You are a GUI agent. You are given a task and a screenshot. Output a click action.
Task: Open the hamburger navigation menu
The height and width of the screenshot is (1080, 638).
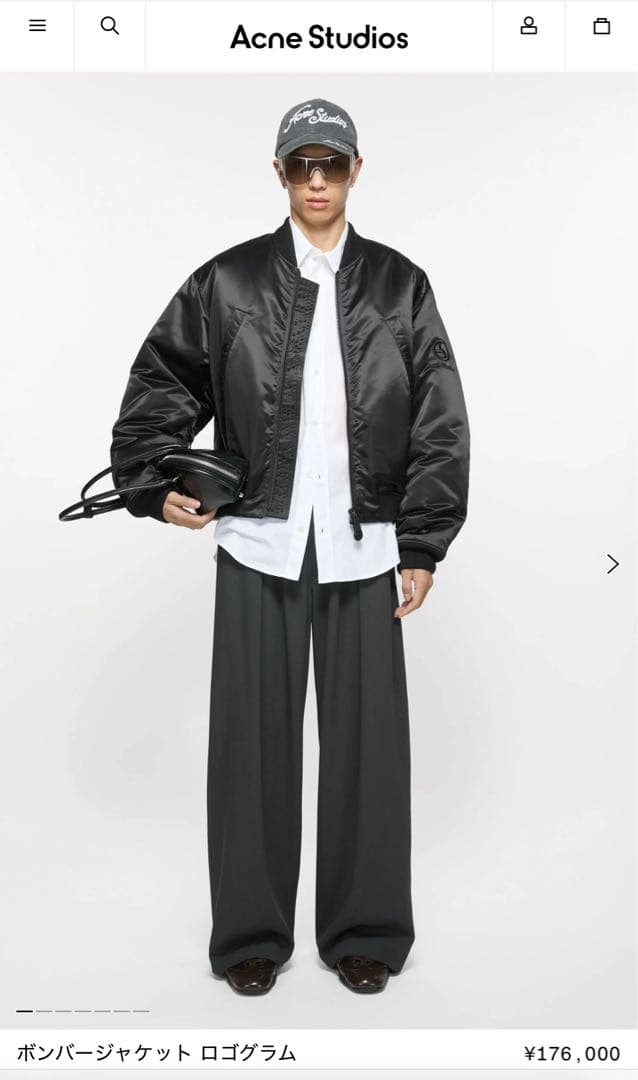point(37,26)
